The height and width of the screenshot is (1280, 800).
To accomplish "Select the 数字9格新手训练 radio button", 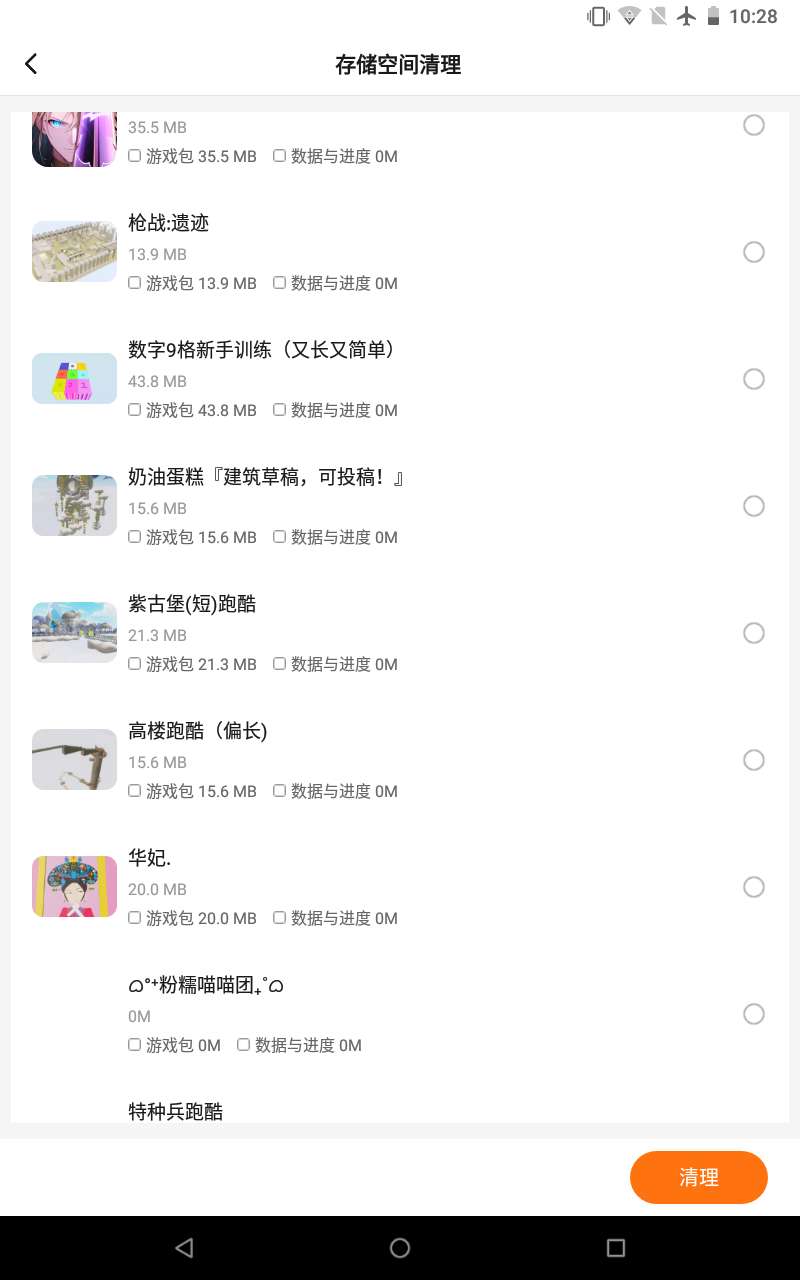I will point(754,379).
